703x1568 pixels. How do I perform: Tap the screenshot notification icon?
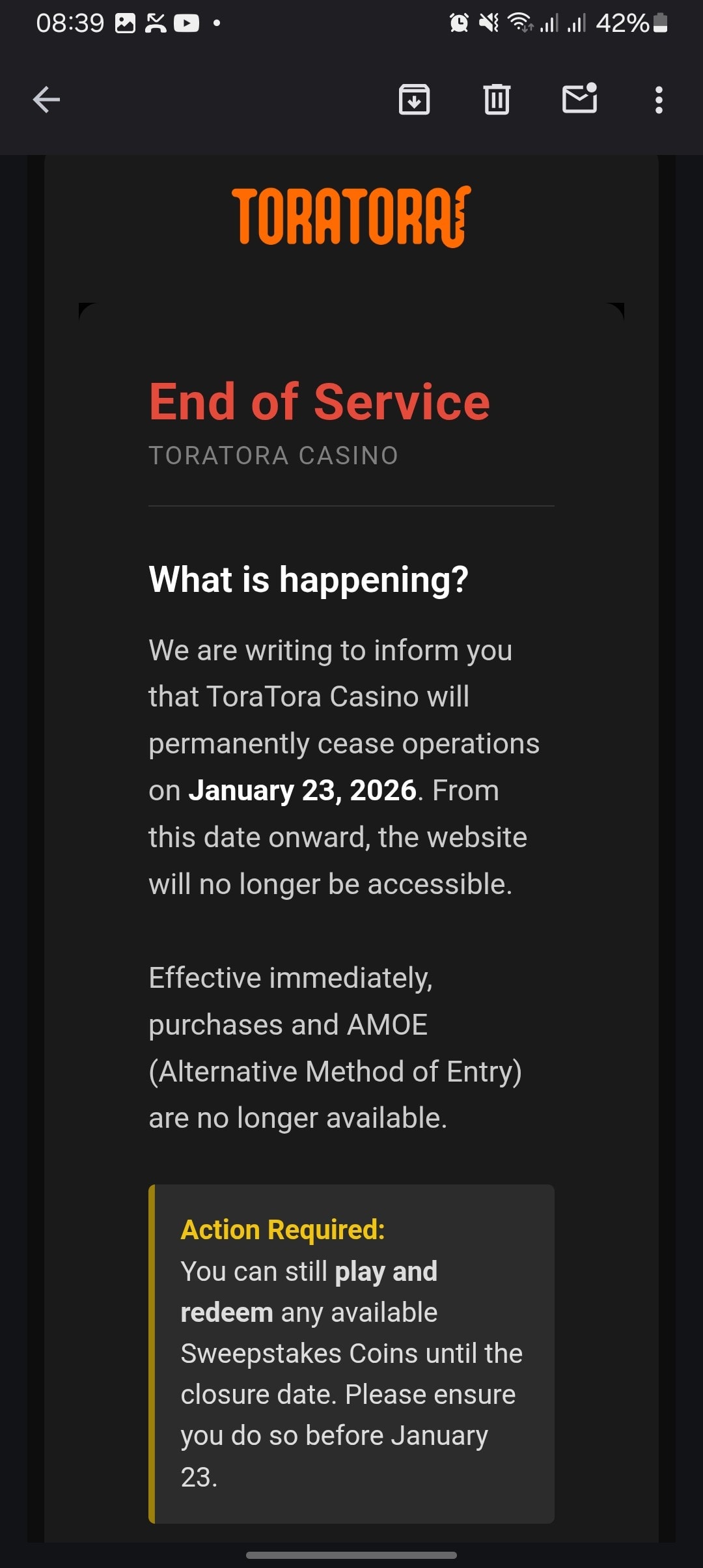click(x=127, y=21)
